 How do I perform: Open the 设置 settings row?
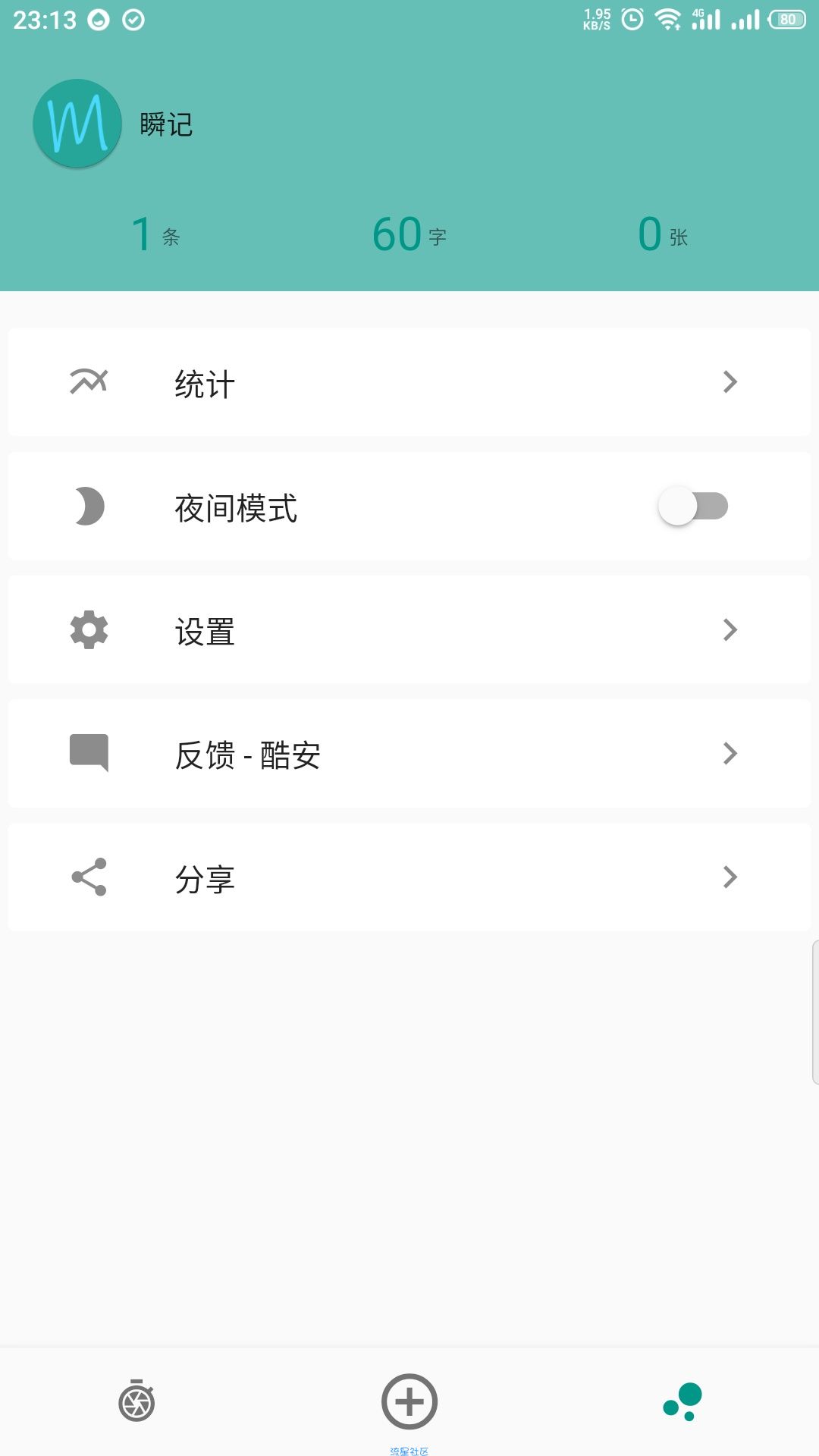pos(409,629)
